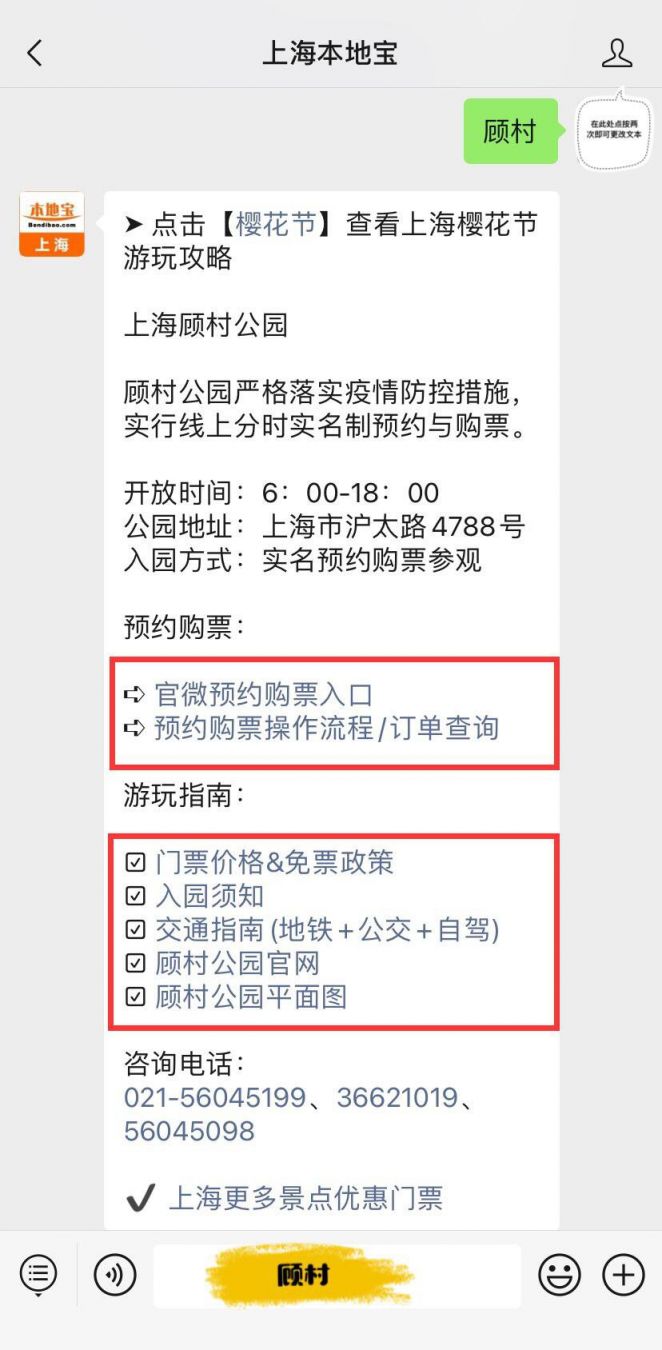Go back from the 上海本地宝 chat
Viewport: 662px width, 1350px height.
tap(36, 53)
